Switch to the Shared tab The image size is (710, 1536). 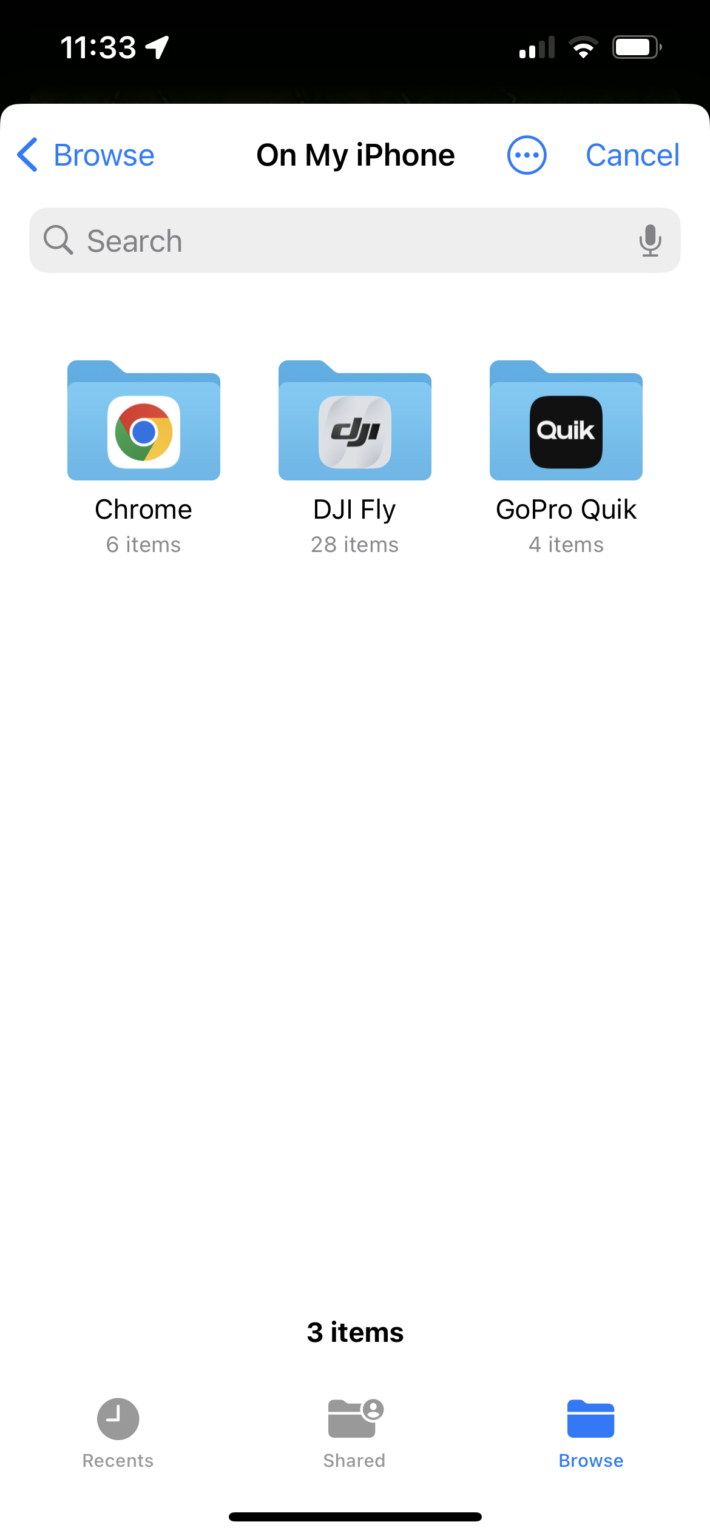[355, 1432]
